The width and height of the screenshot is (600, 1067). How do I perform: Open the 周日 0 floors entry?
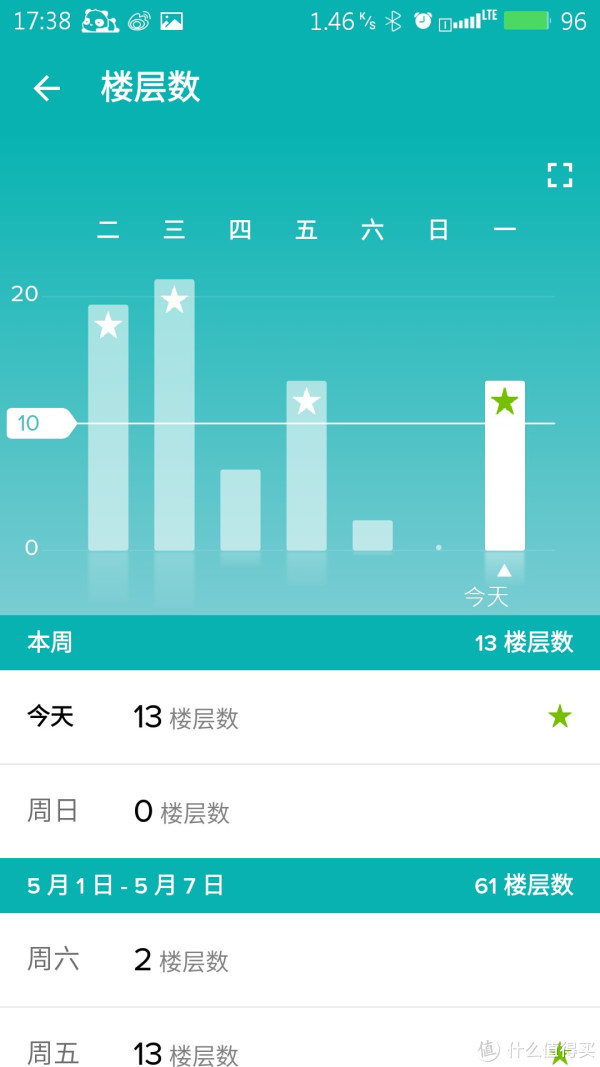[300, 811]
